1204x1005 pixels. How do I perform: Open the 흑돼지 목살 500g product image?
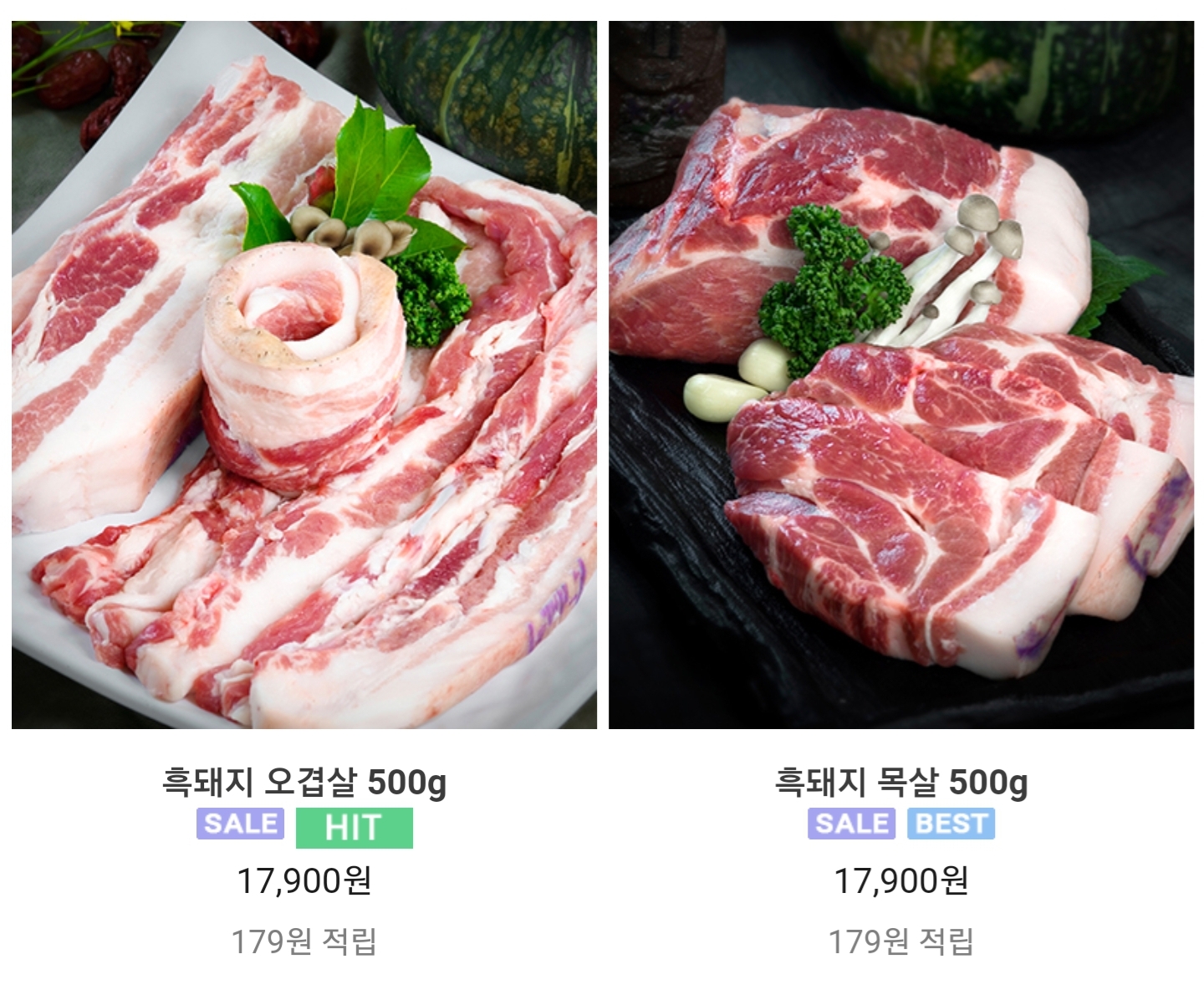click(901, 375)
